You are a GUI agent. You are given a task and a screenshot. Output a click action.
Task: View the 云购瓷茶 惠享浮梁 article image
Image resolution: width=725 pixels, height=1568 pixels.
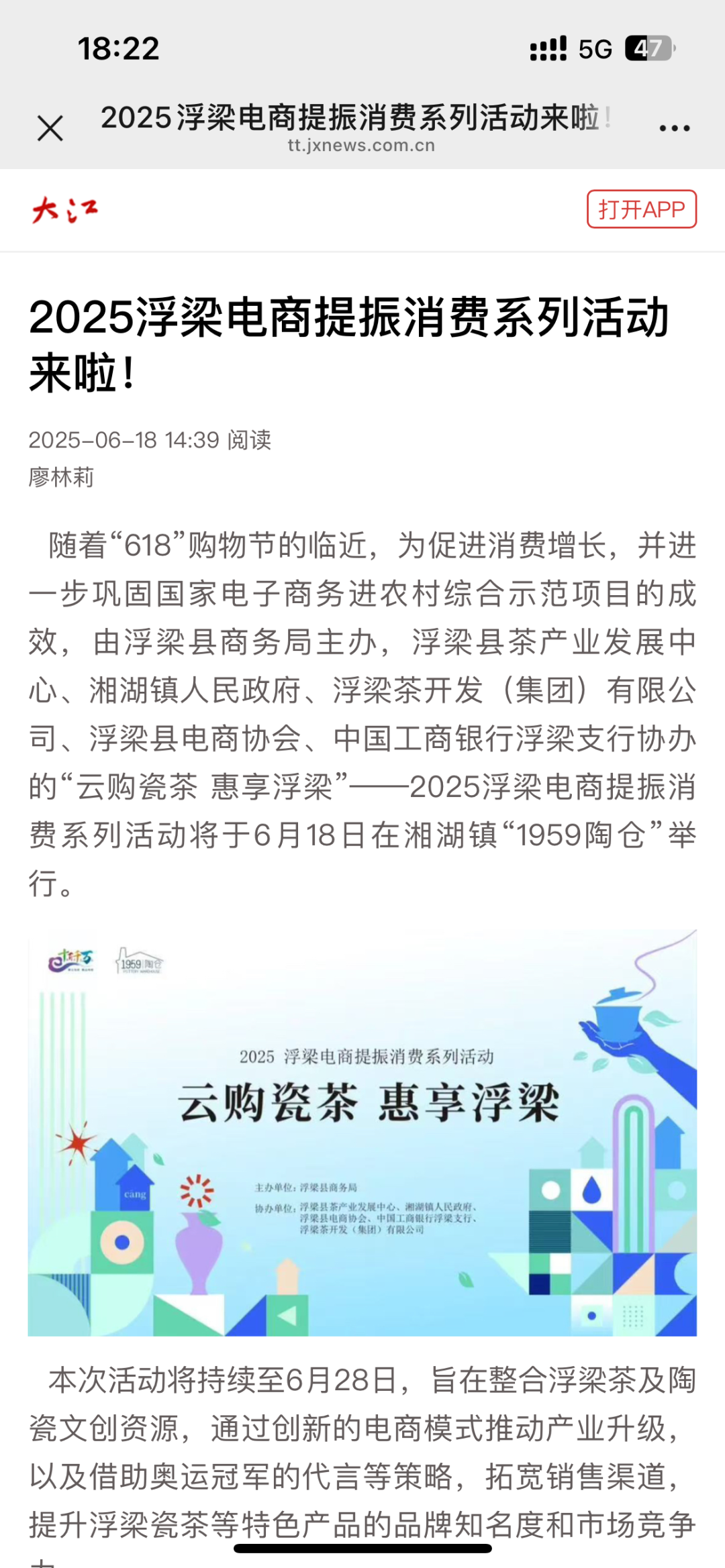coord(362,1133)
